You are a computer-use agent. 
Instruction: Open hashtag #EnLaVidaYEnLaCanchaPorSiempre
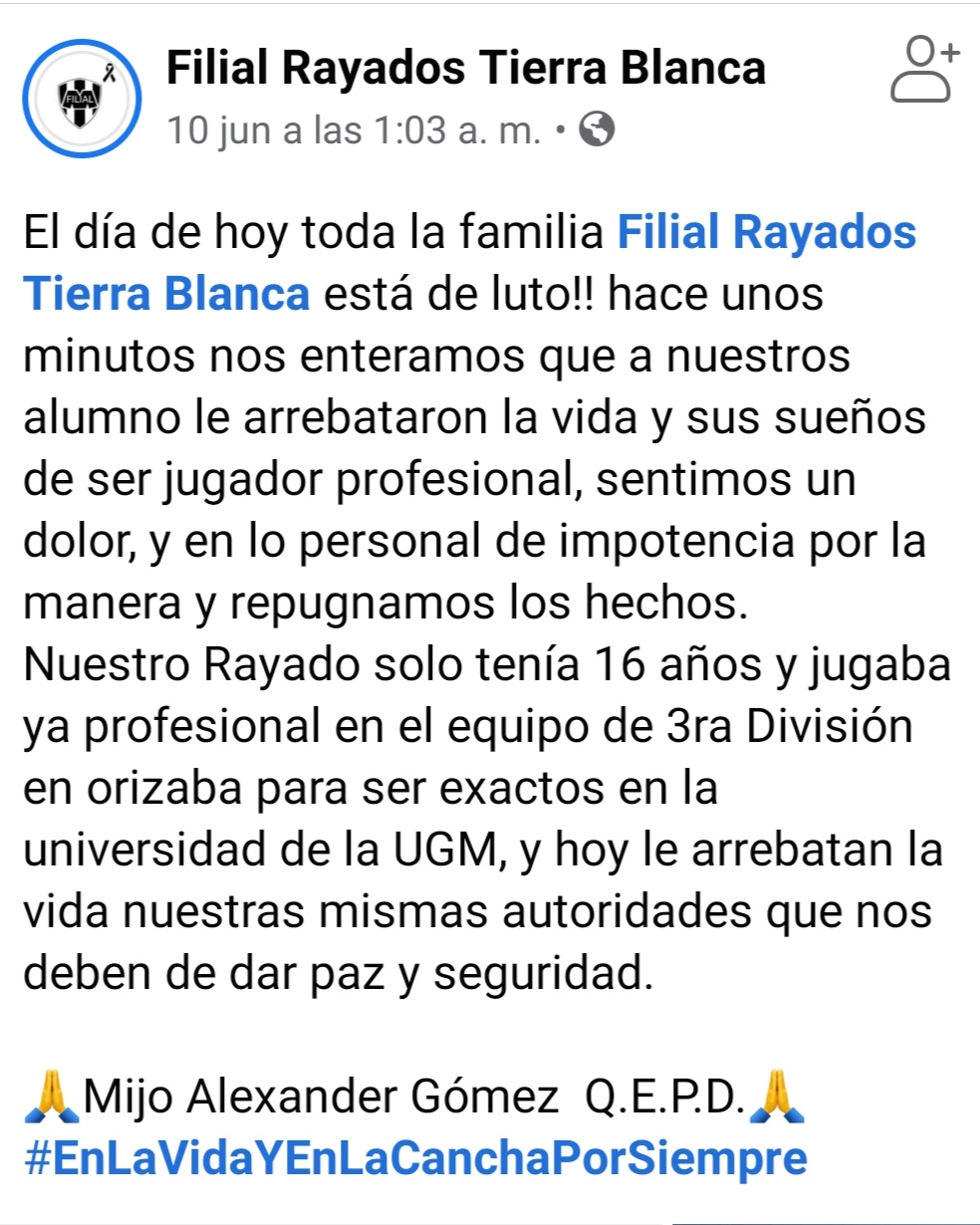414,1159
